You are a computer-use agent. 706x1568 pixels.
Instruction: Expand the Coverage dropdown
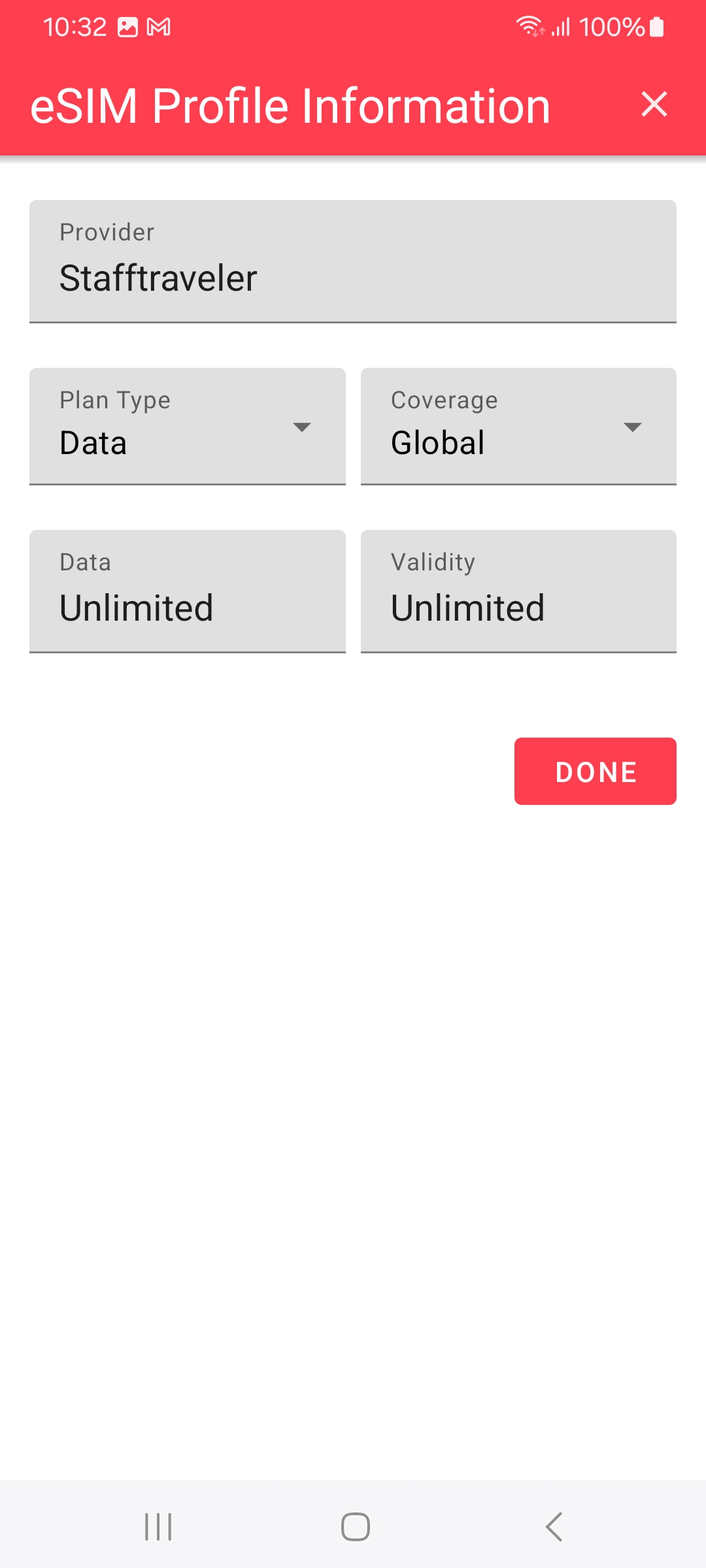518,427
